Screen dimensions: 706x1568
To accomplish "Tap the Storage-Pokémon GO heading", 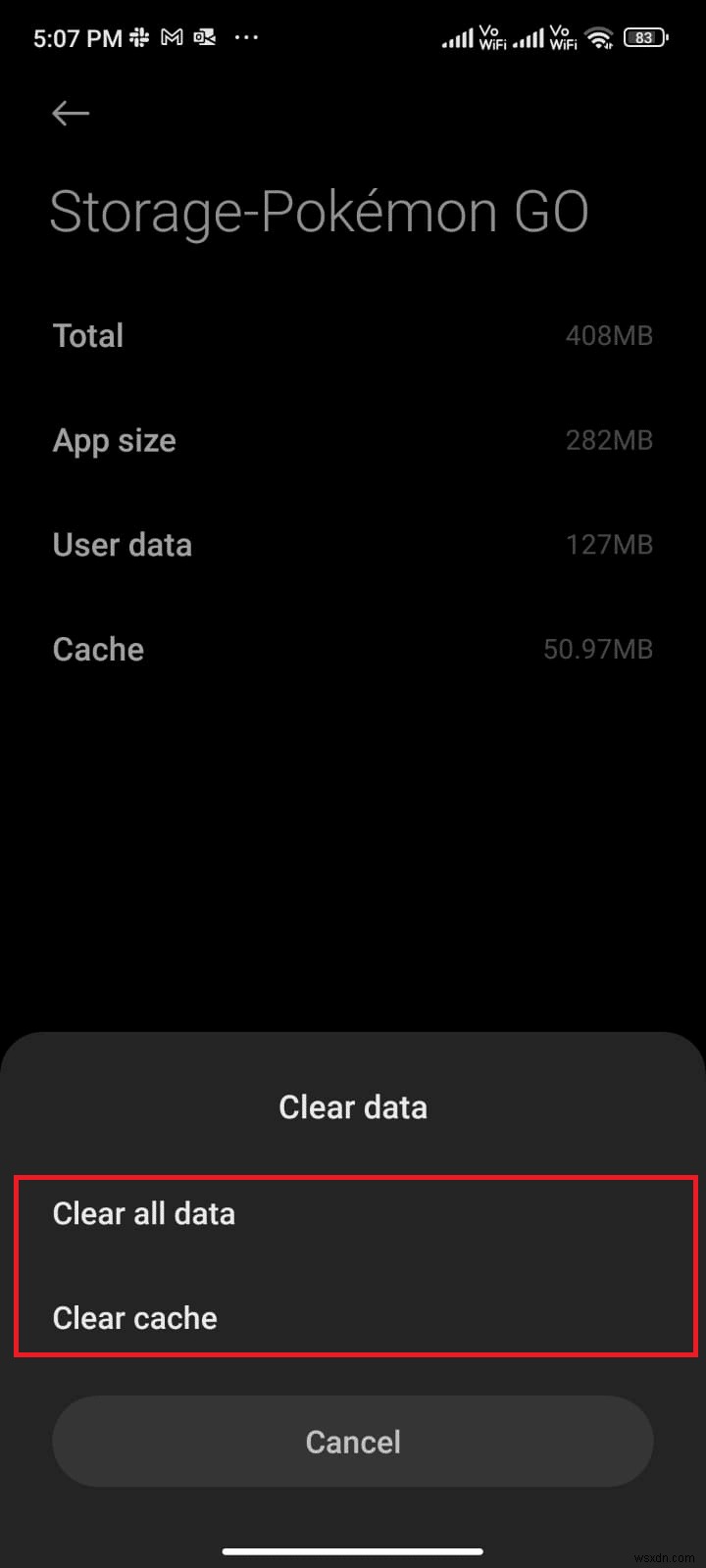I will tap(320, 212).
